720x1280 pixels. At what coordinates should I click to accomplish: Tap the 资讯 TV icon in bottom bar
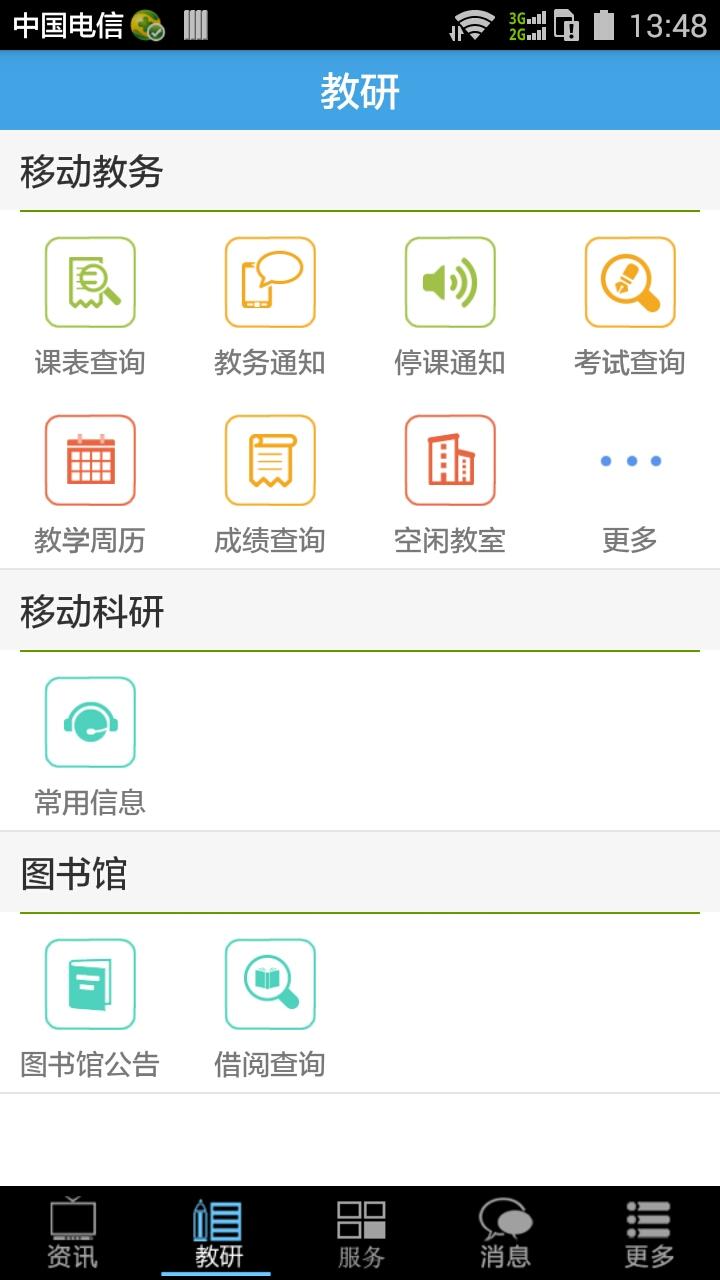[72, 1230]
